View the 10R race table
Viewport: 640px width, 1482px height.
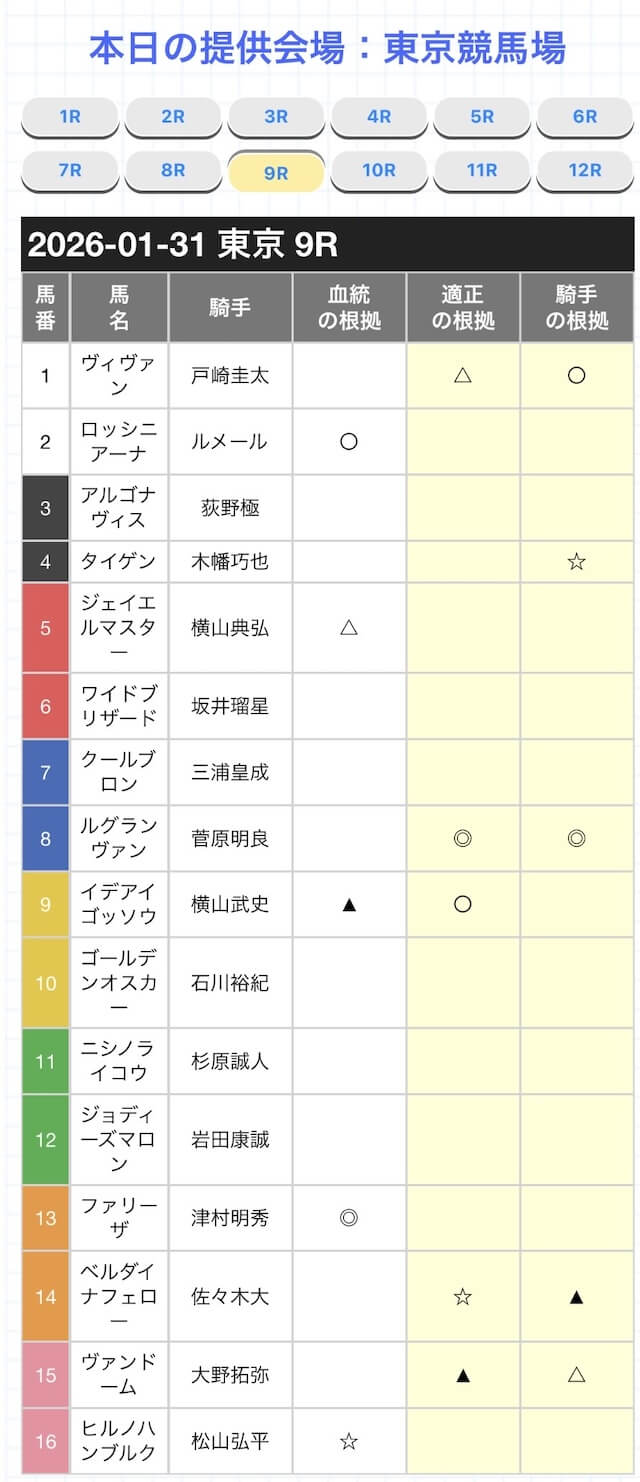click(x=379, y=170)
